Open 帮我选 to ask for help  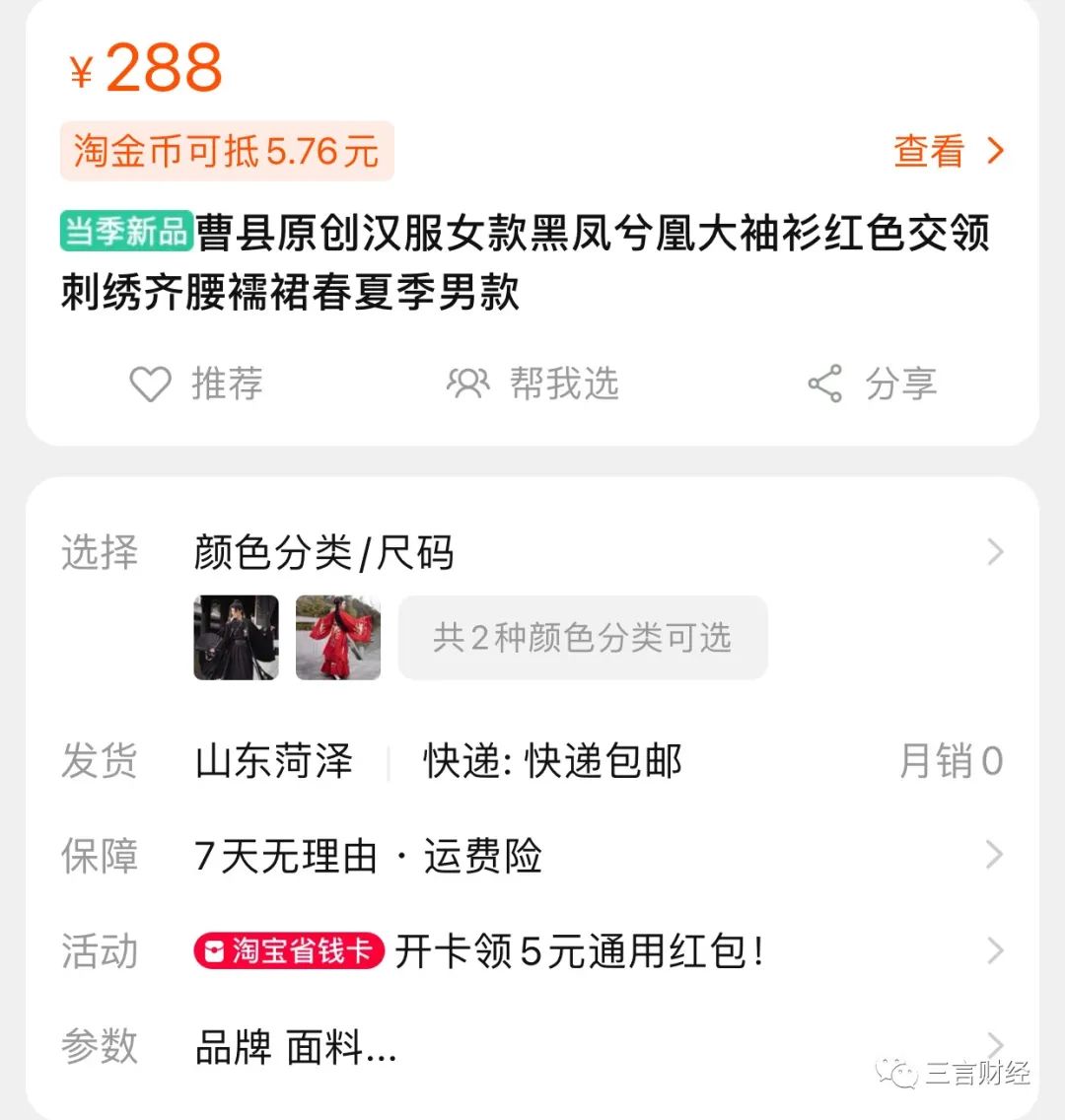point(532,384)
